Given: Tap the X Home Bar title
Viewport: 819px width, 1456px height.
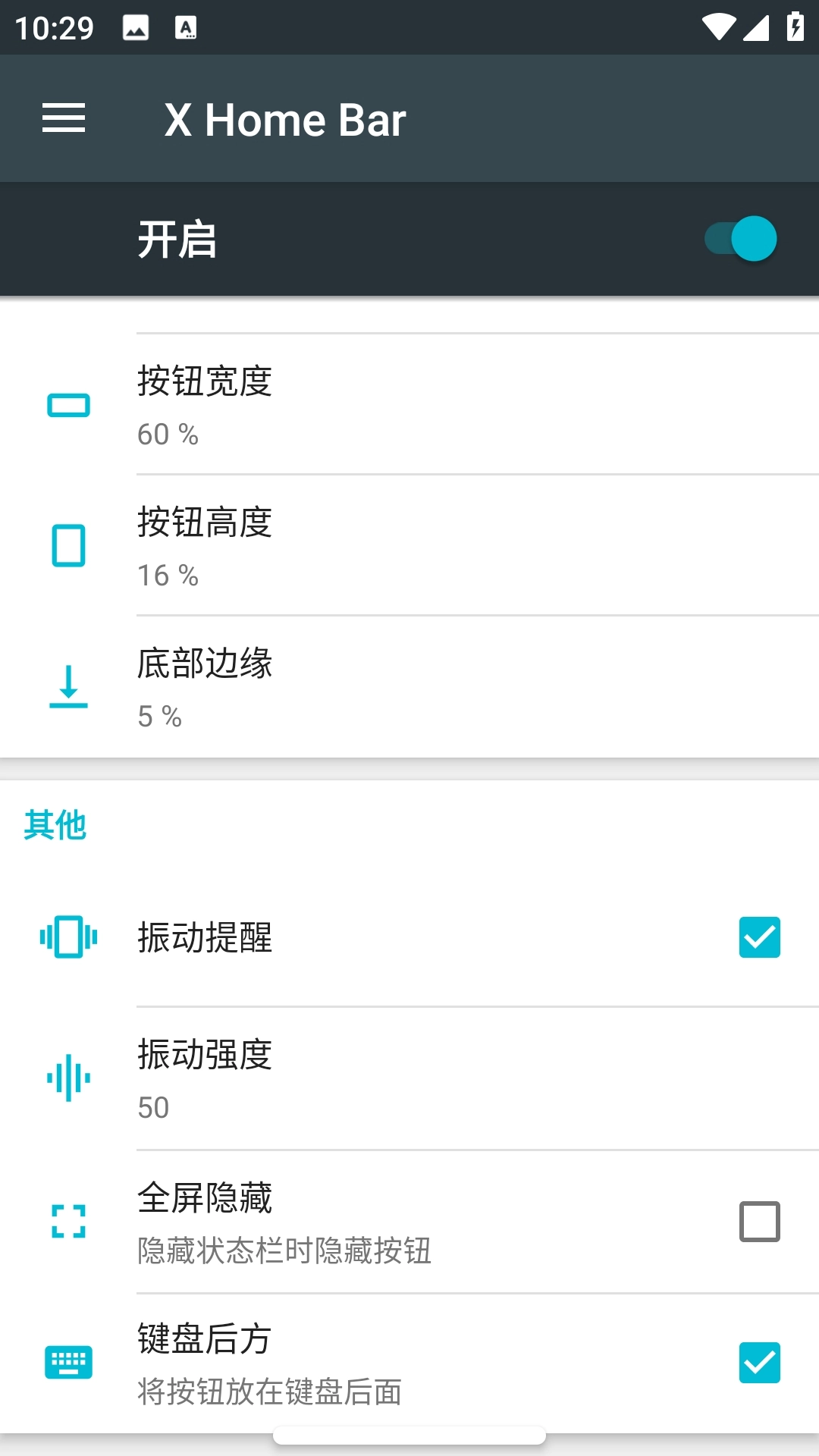Looking at the screenshot, I should point(286,118).
